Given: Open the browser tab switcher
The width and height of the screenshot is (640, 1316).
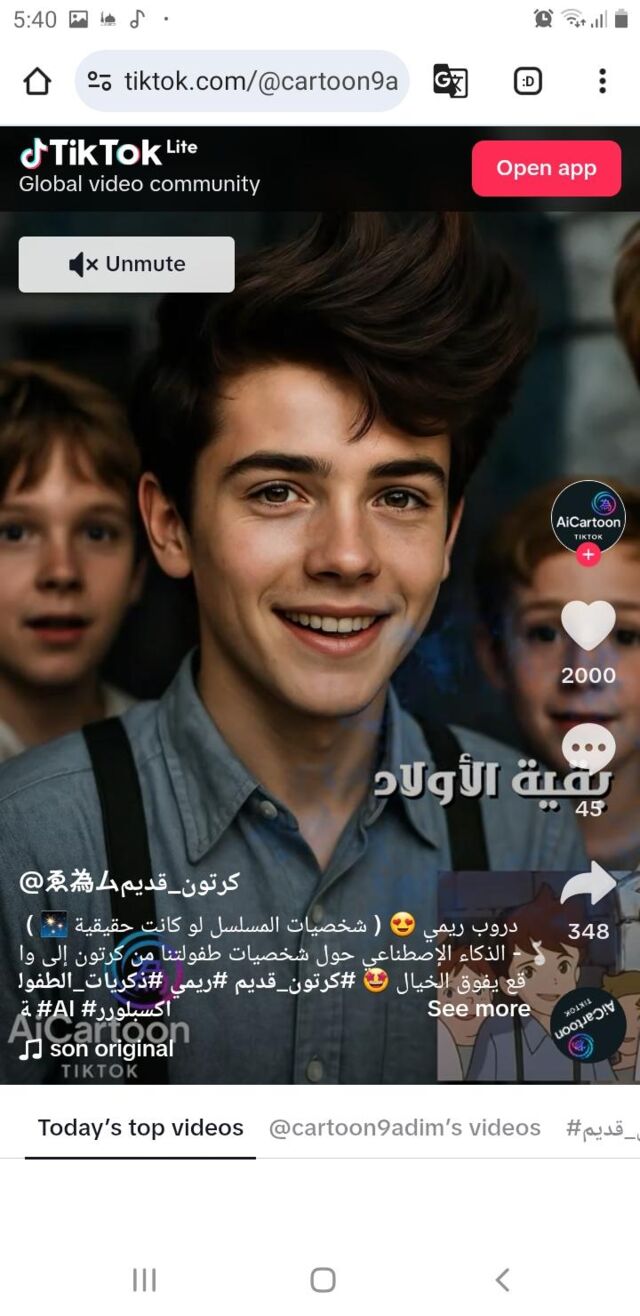Looking at the screenshot, I should (x=527, y=81).
